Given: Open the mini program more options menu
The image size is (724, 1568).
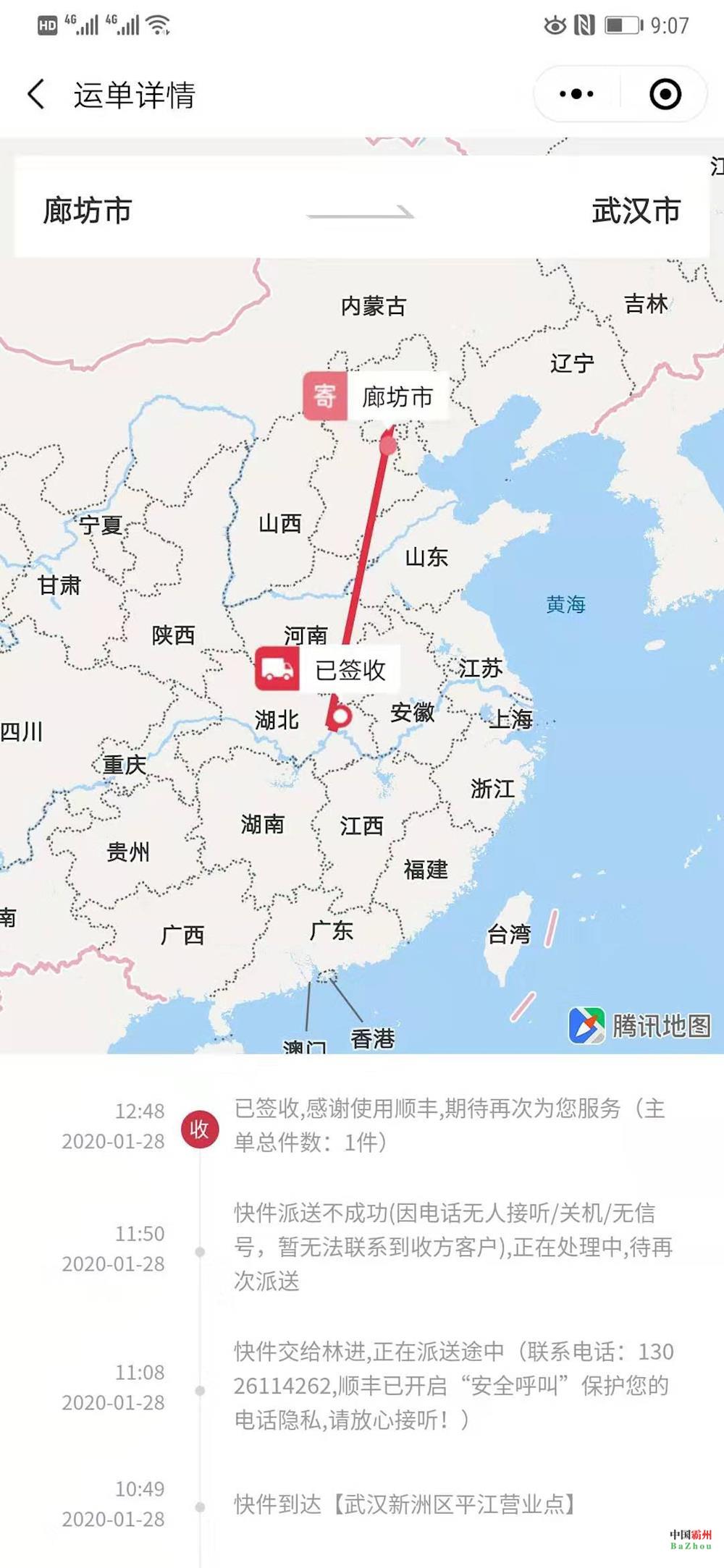Looking at the screenshot, I should pos(577,94).
